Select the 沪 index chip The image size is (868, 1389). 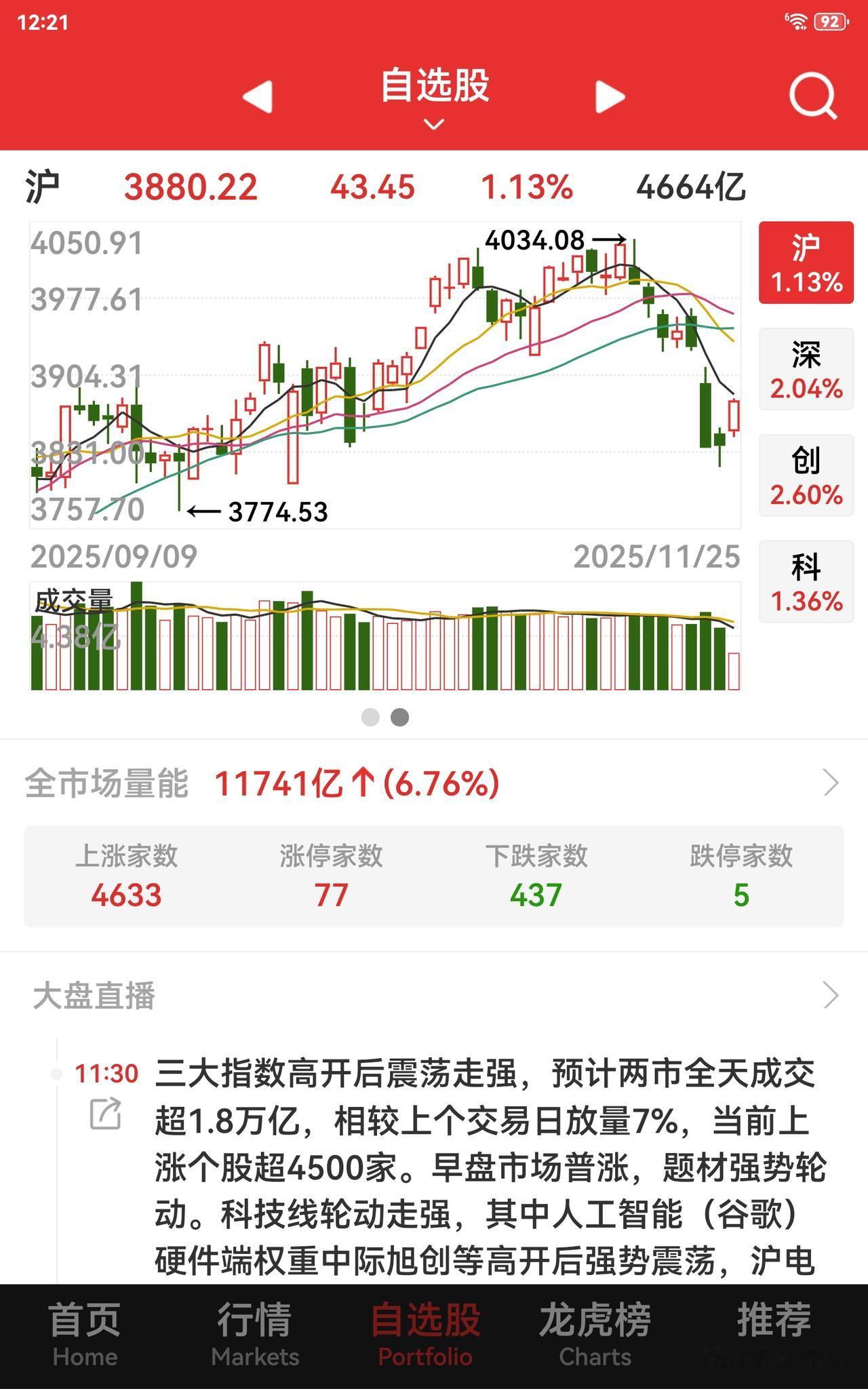click(x=806, y=262)
